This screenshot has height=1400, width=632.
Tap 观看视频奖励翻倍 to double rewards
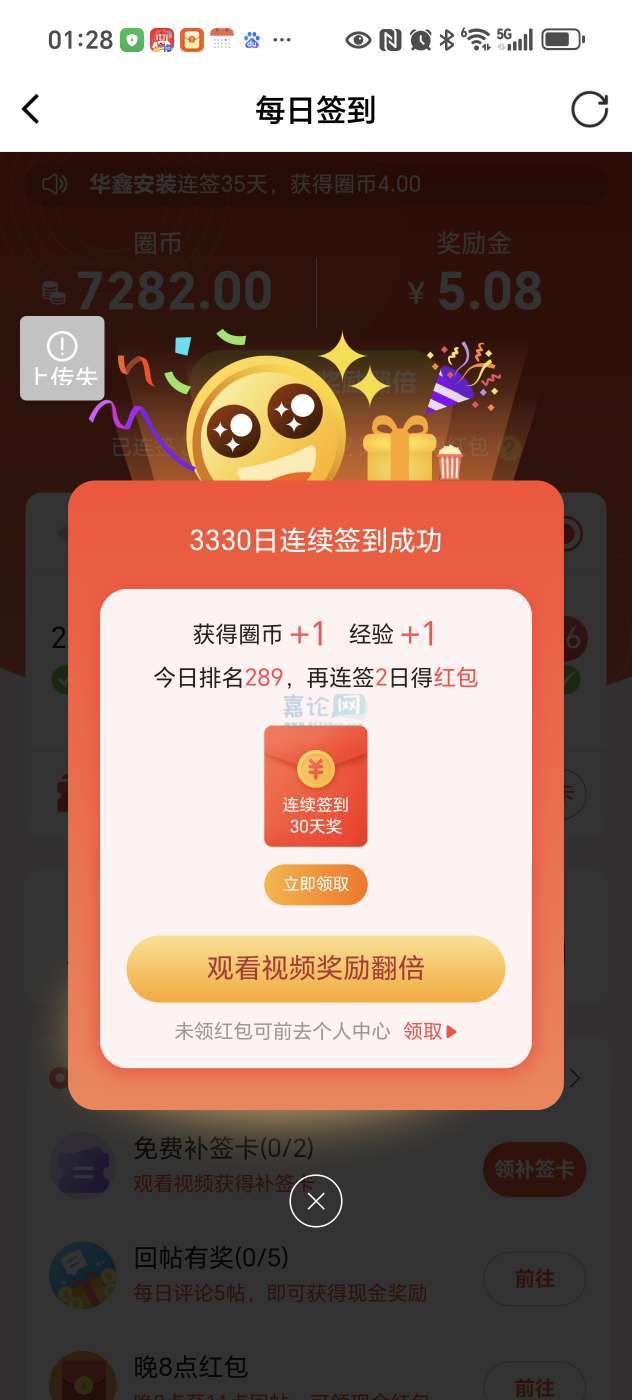(x=315, y=968)
